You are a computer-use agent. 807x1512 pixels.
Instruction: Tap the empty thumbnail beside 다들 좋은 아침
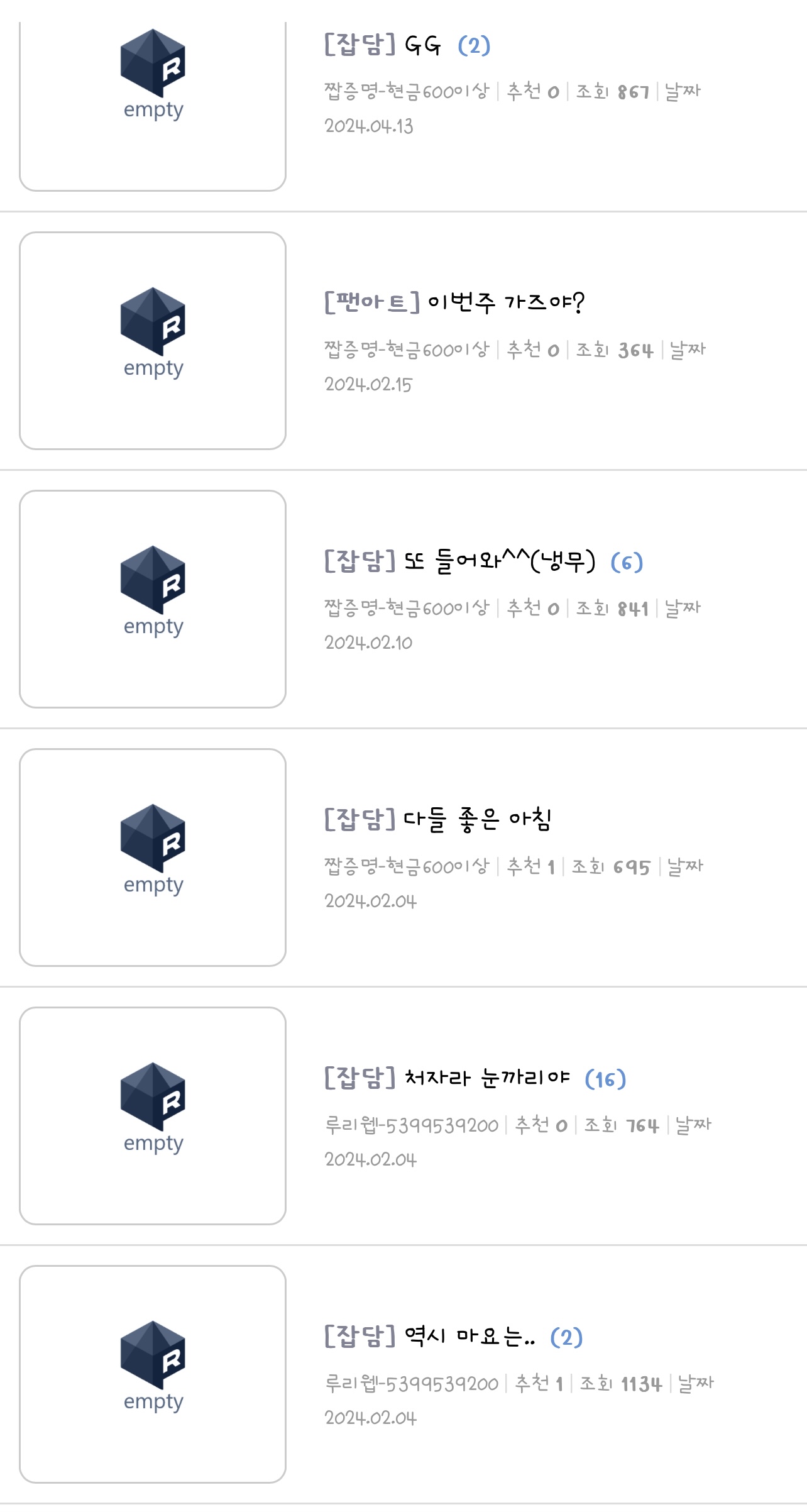[x=153, y=858]
